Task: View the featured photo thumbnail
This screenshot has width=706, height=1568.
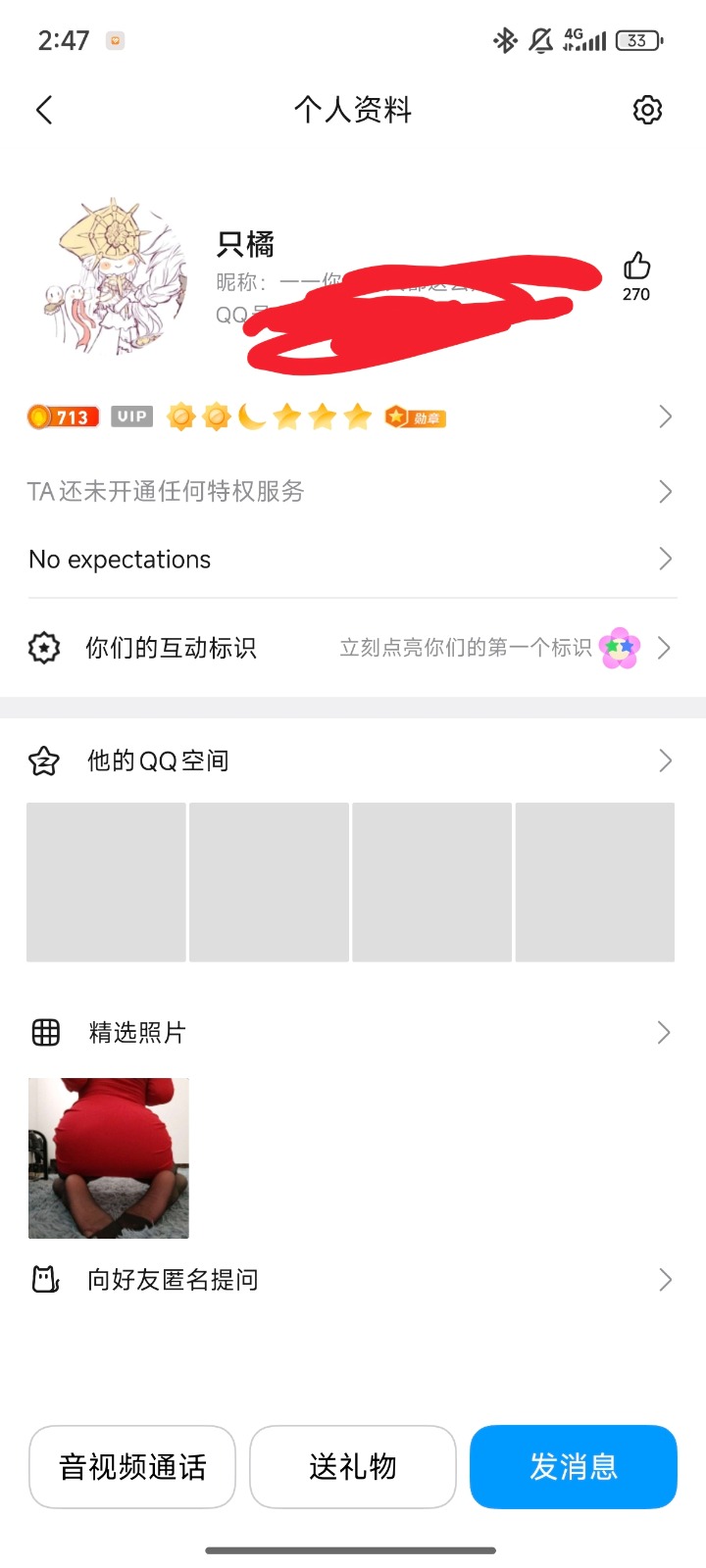Action: pyautogui.click(x=108, y=1158)
